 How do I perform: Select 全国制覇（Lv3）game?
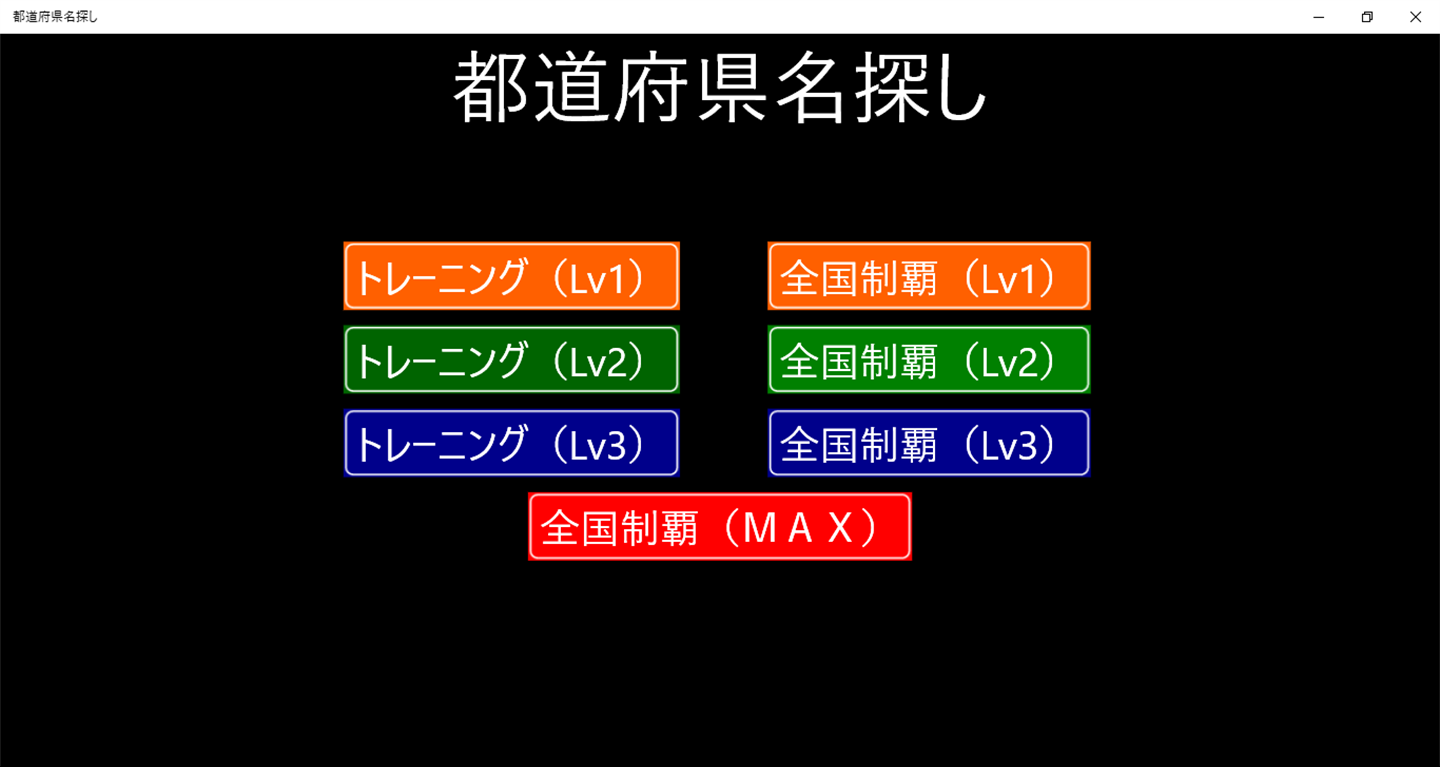click(928, 443)
